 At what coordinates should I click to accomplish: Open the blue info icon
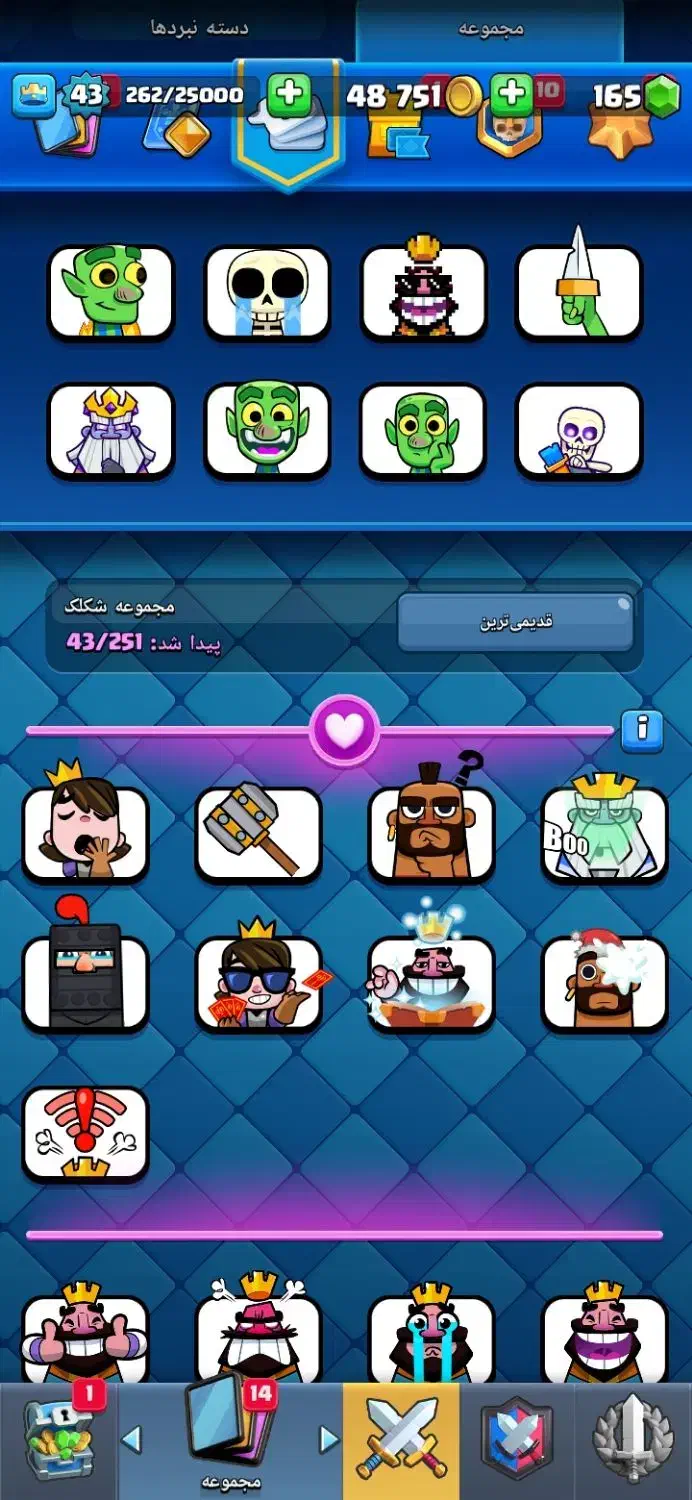tap(641, 731)
